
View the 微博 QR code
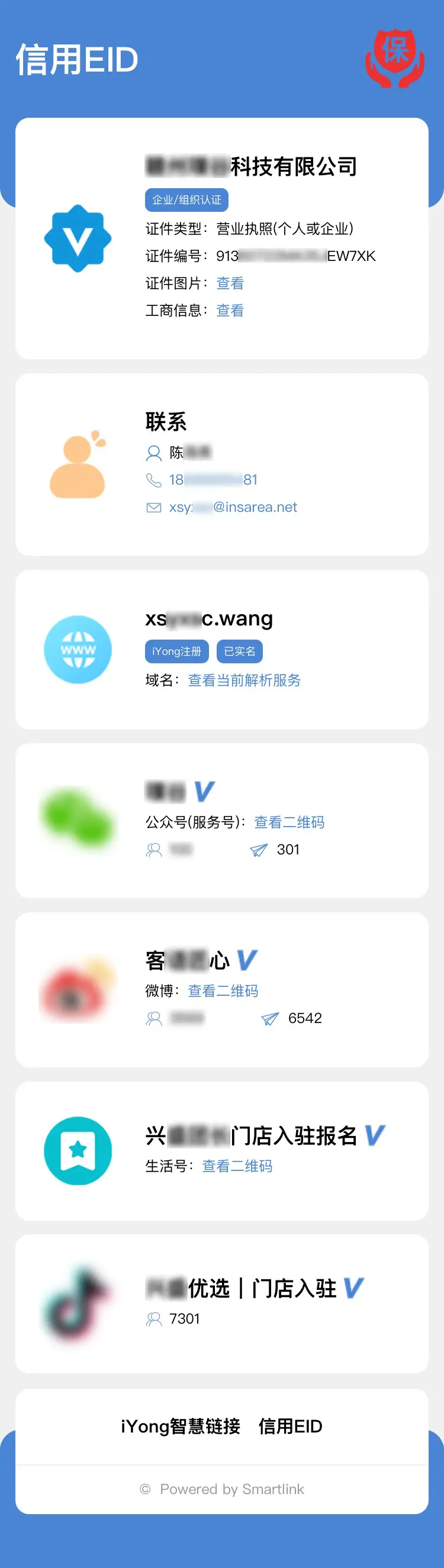(x=223, y=991)
